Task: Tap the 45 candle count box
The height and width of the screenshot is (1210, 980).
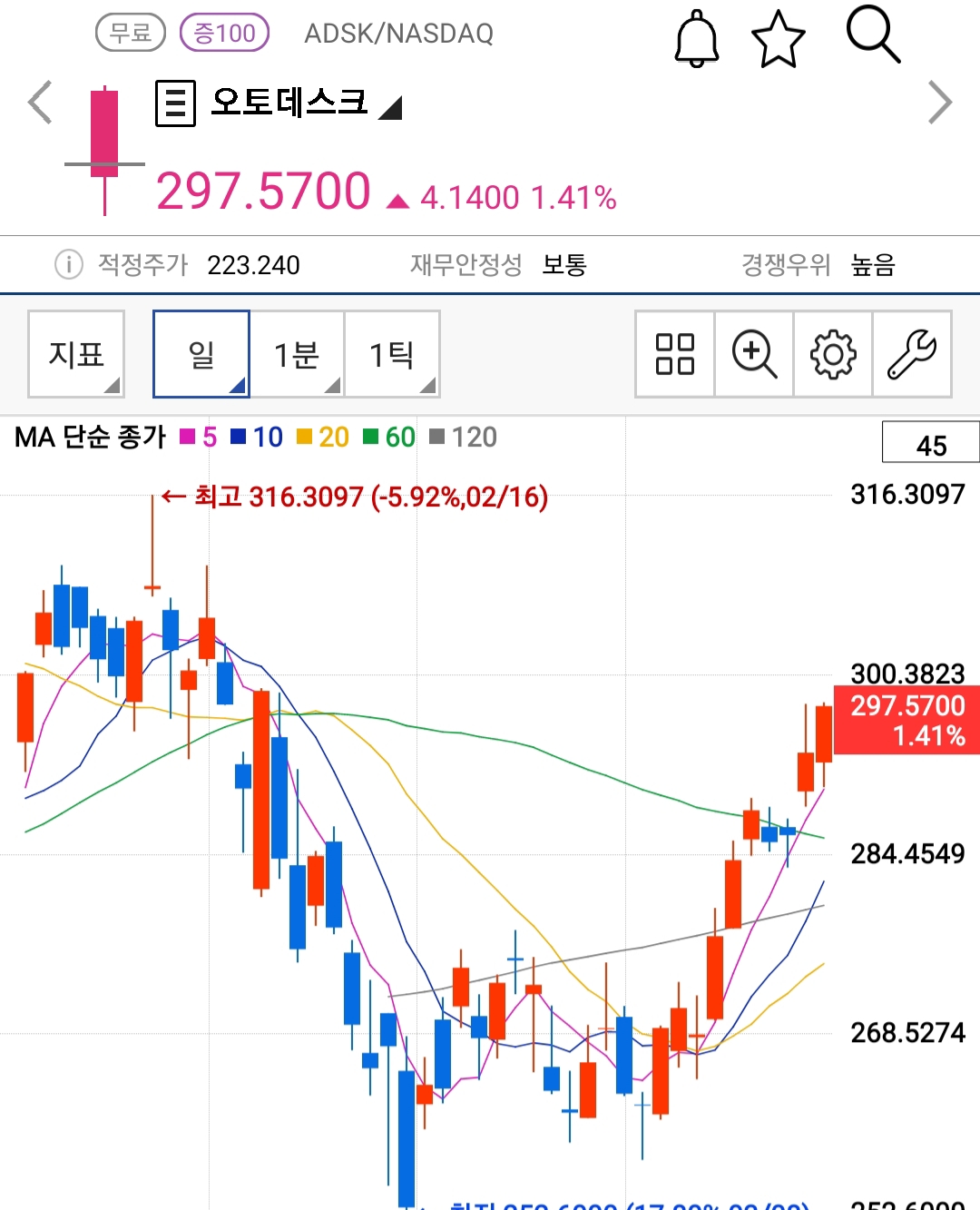Action: 931,445
